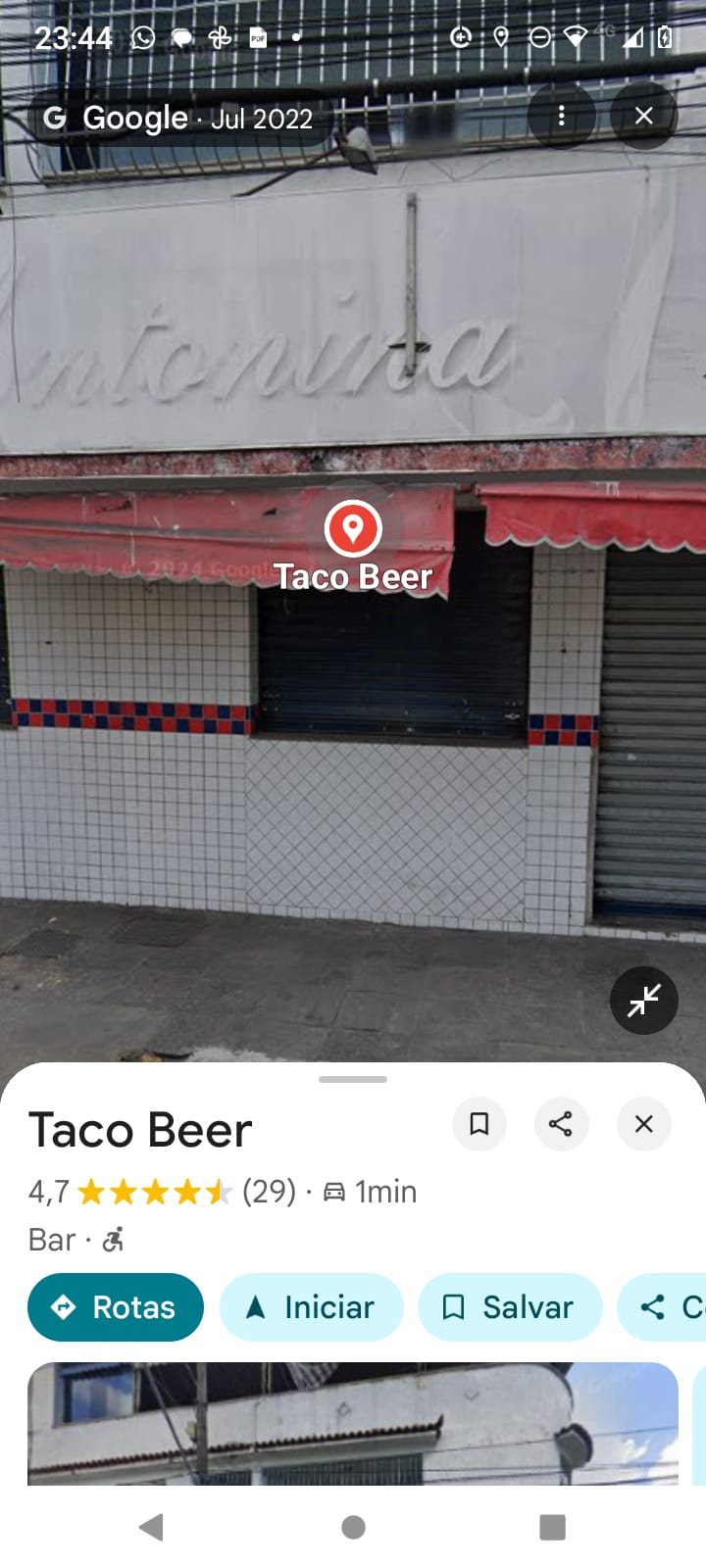
Task: Share Taco Beer using the header icon
Action: [x=561, y=1124]
